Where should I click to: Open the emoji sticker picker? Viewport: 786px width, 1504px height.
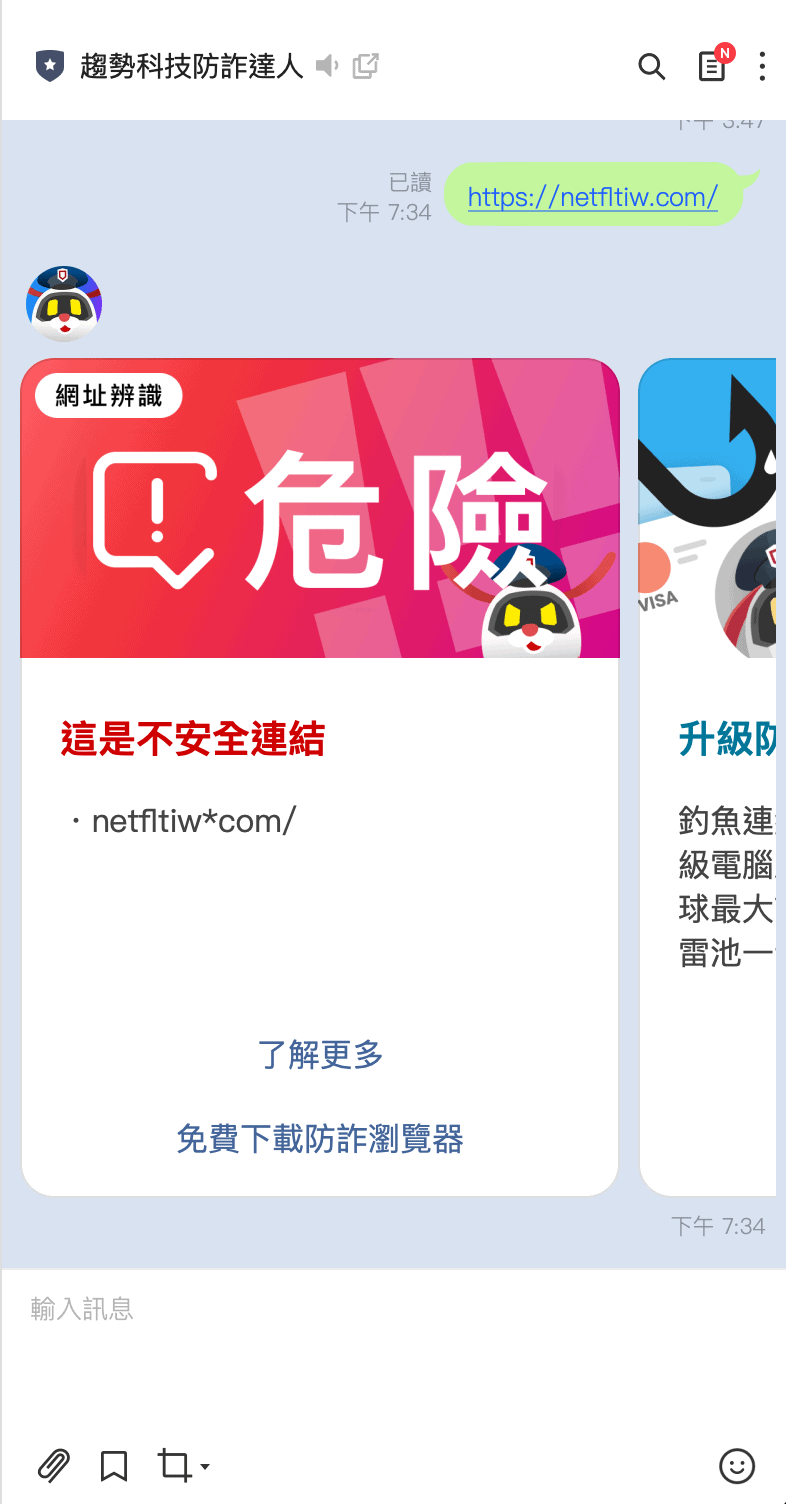(737, 1466)
